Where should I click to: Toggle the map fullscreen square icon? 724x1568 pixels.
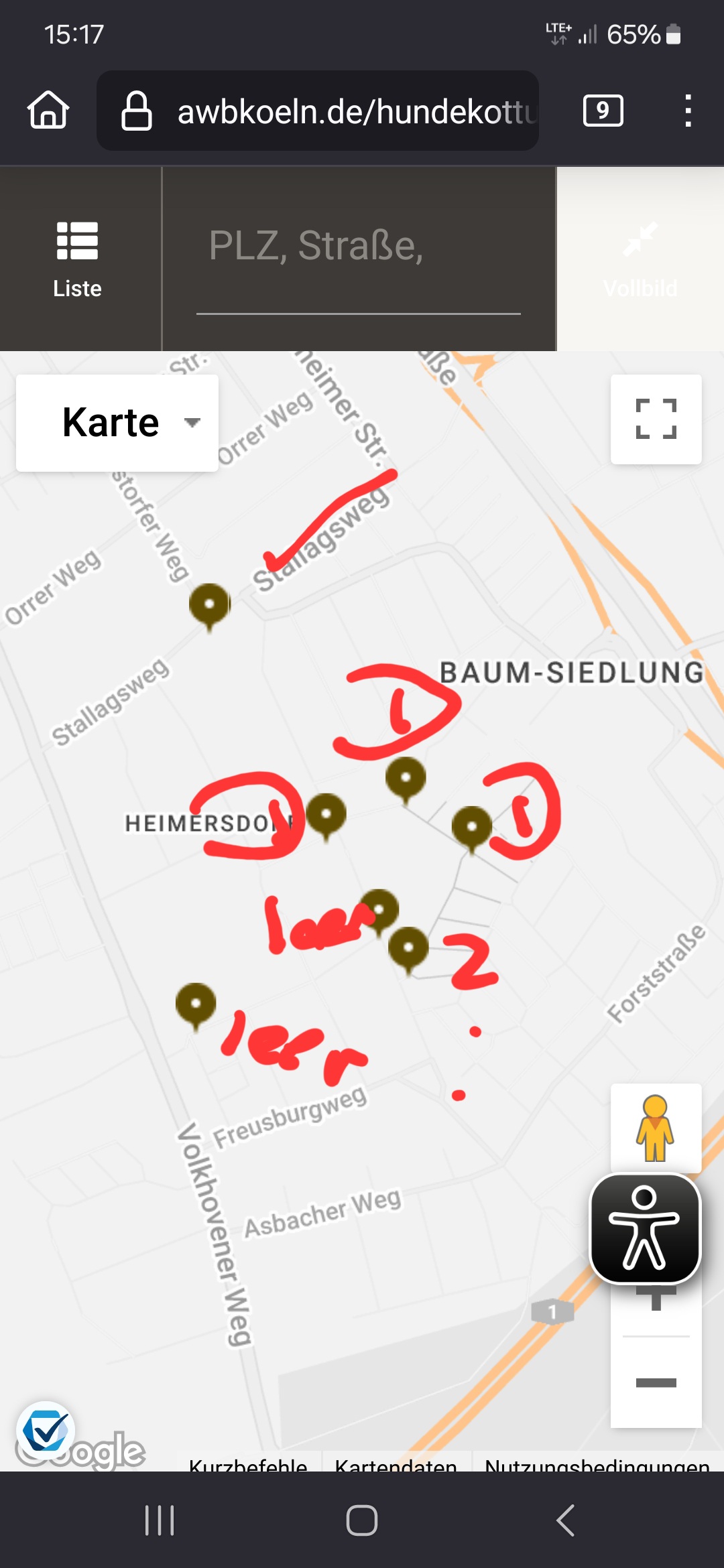pyautogui.click(x=656, y=419)
